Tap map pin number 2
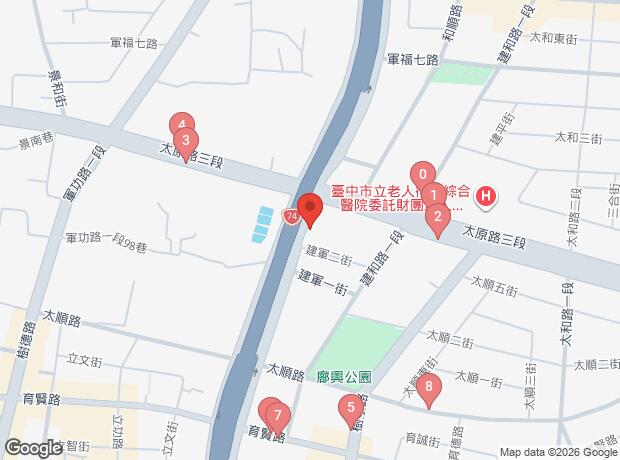The width and height of the screenshot is (620, 460). pyautogui.click(x=437, y=216)
